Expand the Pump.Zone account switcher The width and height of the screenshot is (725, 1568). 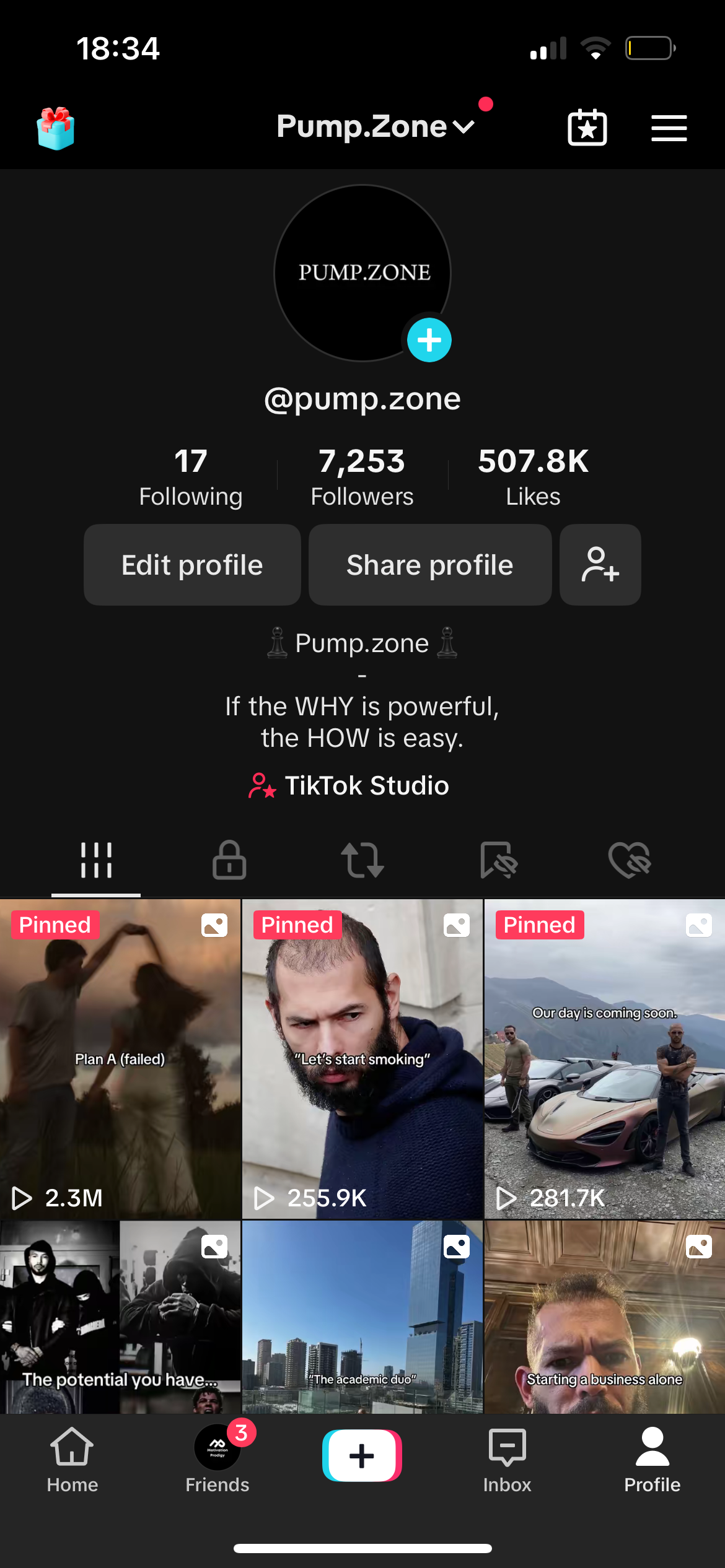click(x=375, y=127)
